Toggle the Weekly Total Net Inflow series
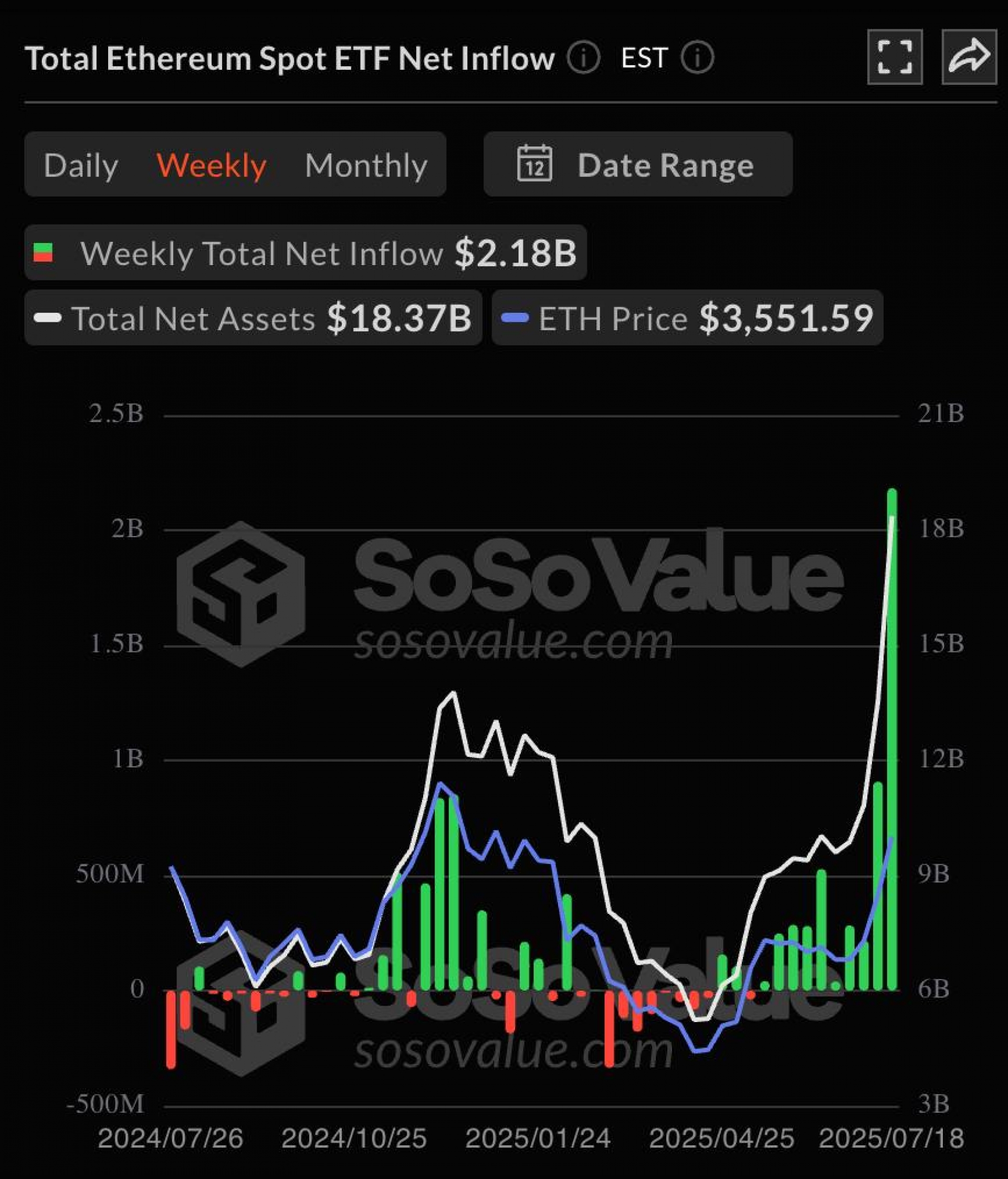Screen dimensions: 1008x1179 click(x=305, y=252)
